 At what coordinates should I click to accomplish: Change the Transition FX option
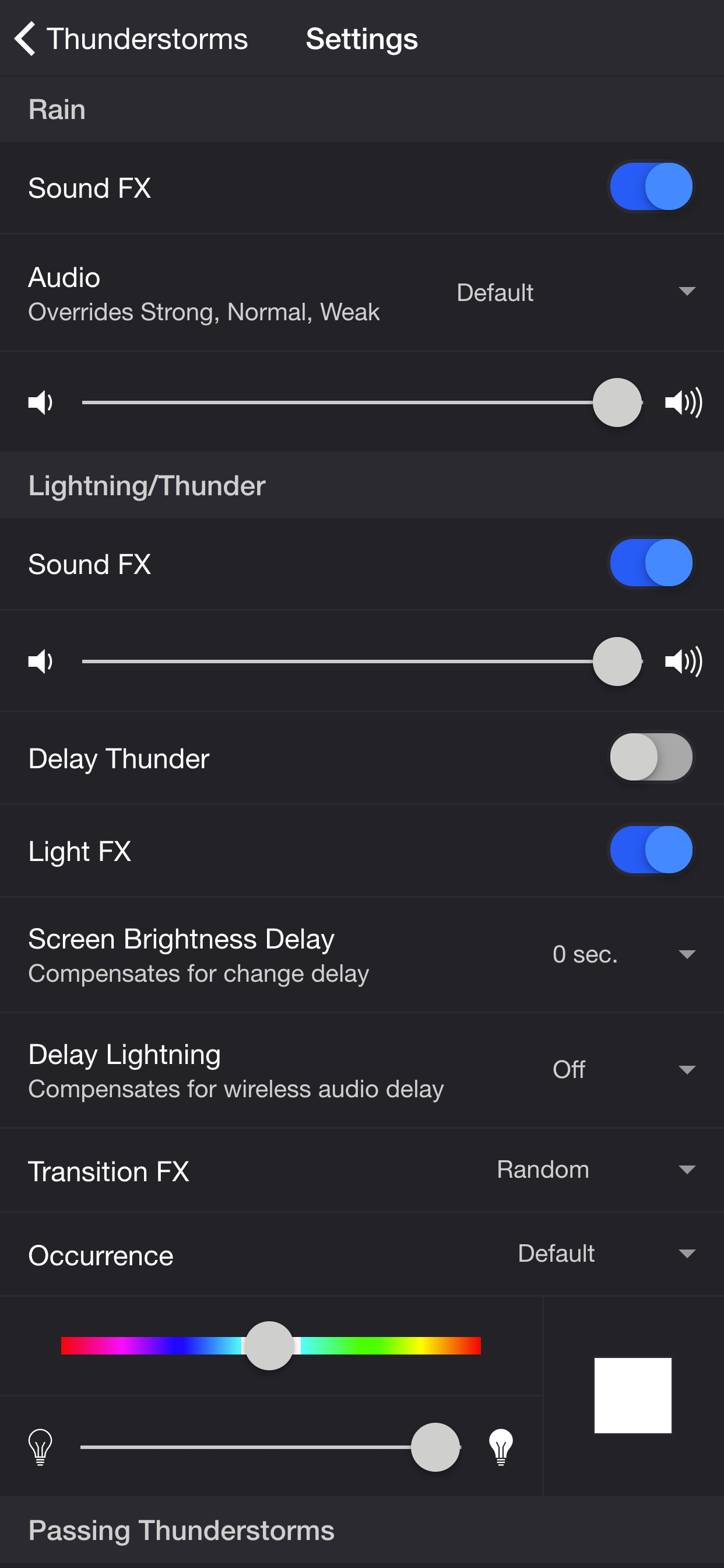[596, 1170]
